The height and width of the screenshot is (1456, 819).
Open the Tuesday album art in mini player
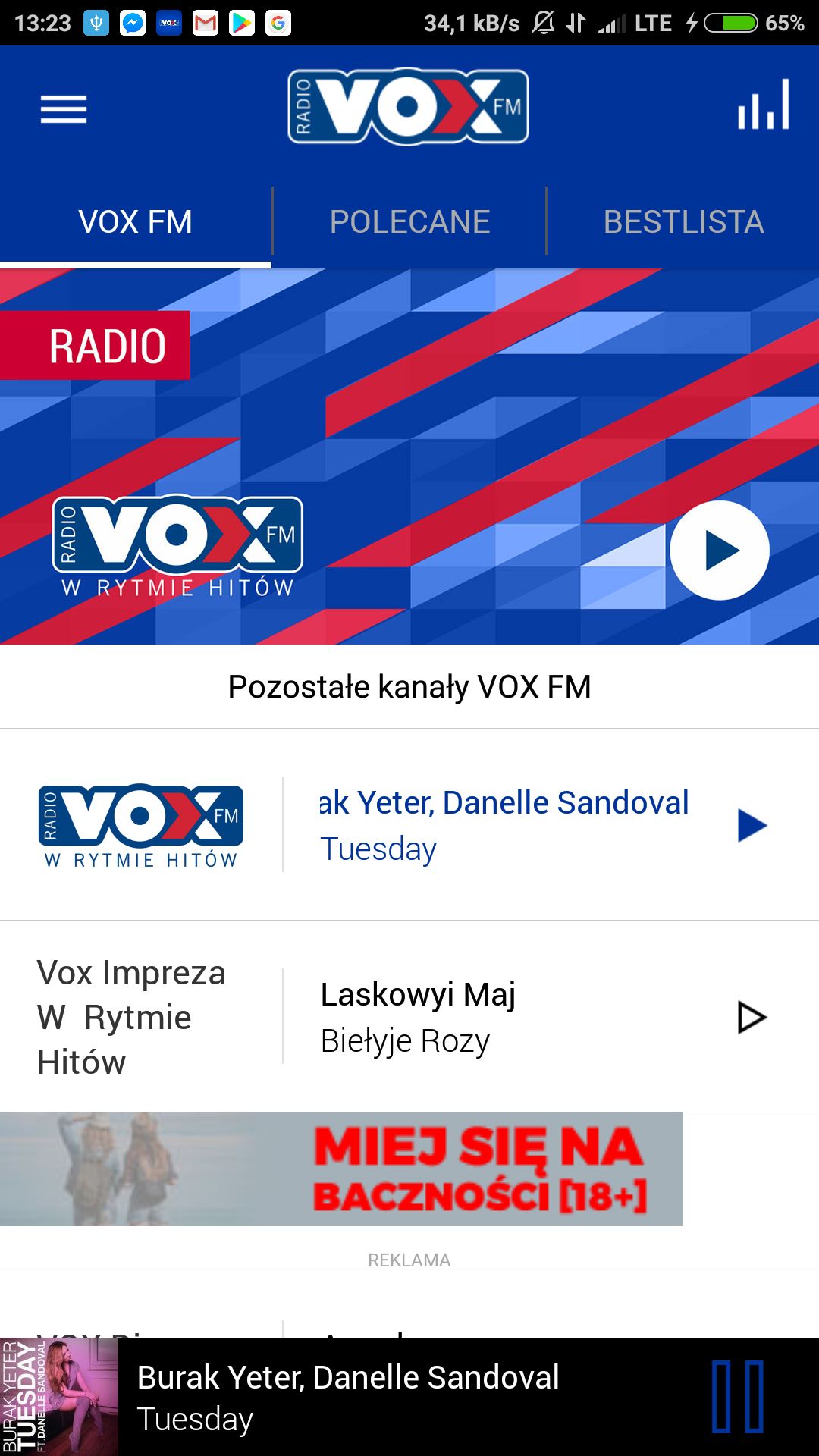(59, 1397)
